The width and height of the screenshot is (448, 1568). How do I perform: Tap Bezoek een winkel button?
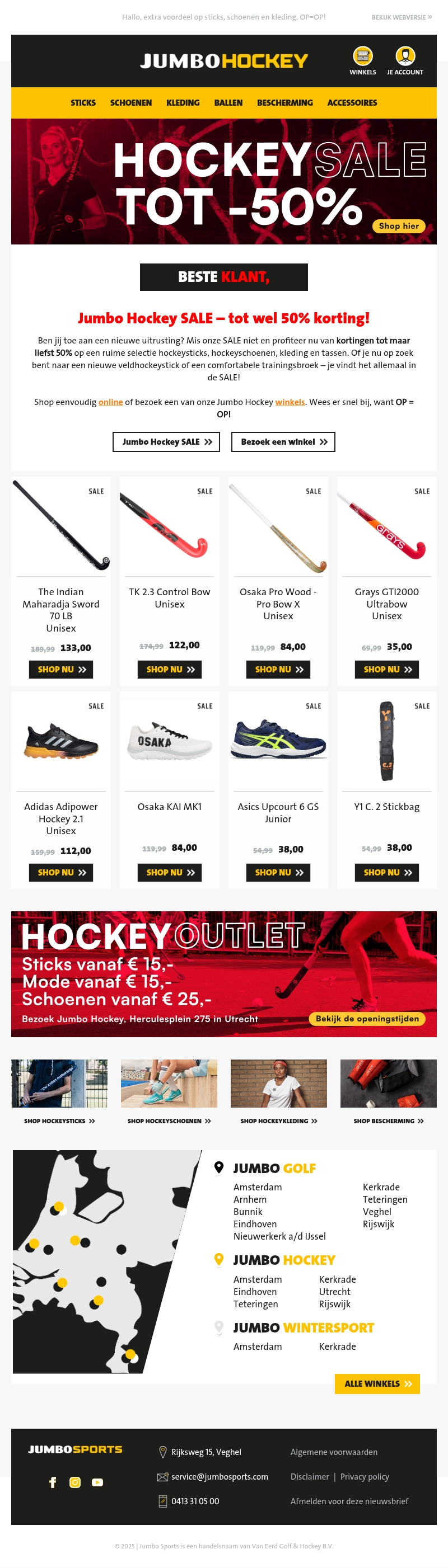(x=283, y=442)
